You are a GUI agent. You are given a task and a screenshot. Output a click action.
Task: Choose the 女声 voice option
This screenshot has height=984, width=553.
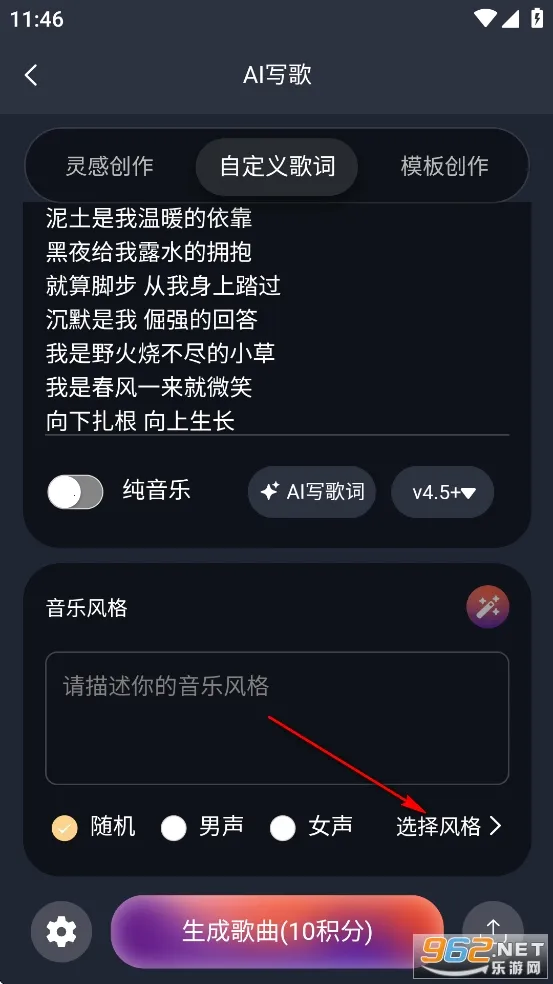tap(311, 827)
